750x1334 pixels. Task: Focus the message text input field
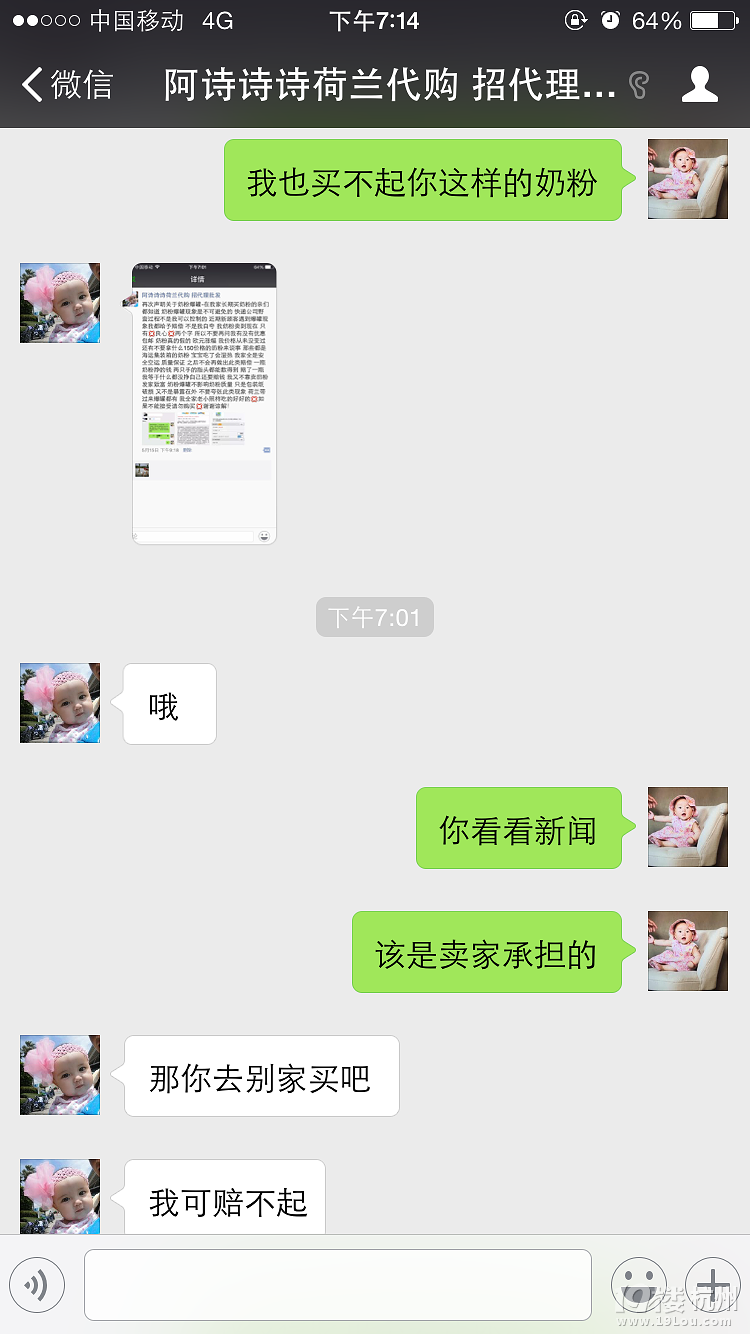[x=337, y=1284]
